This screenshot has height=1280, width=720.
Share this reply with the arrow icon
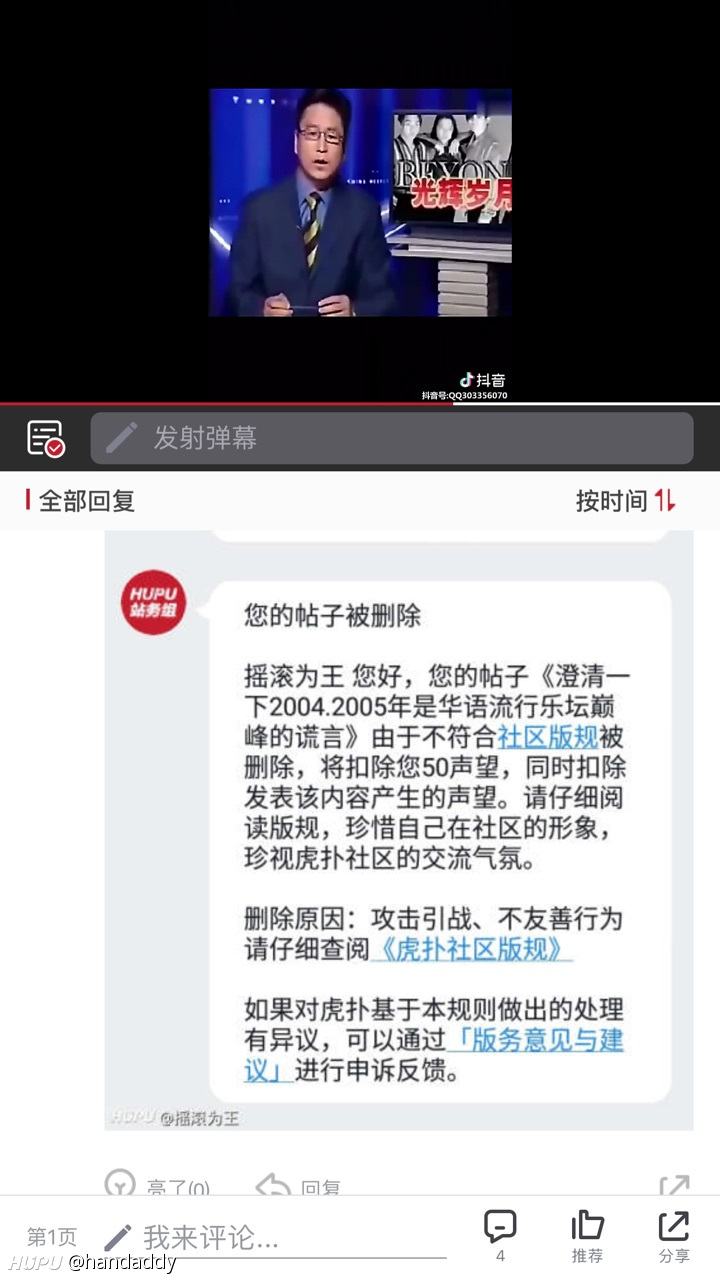(675, 1185)
